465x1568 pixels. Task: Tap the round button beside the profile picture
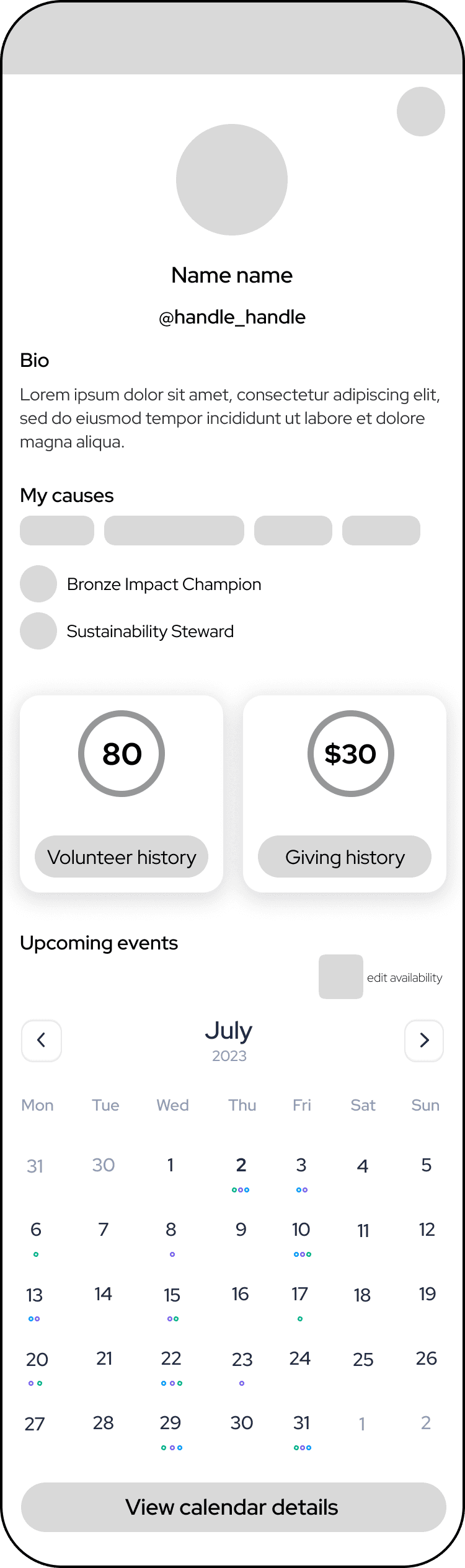421,112
